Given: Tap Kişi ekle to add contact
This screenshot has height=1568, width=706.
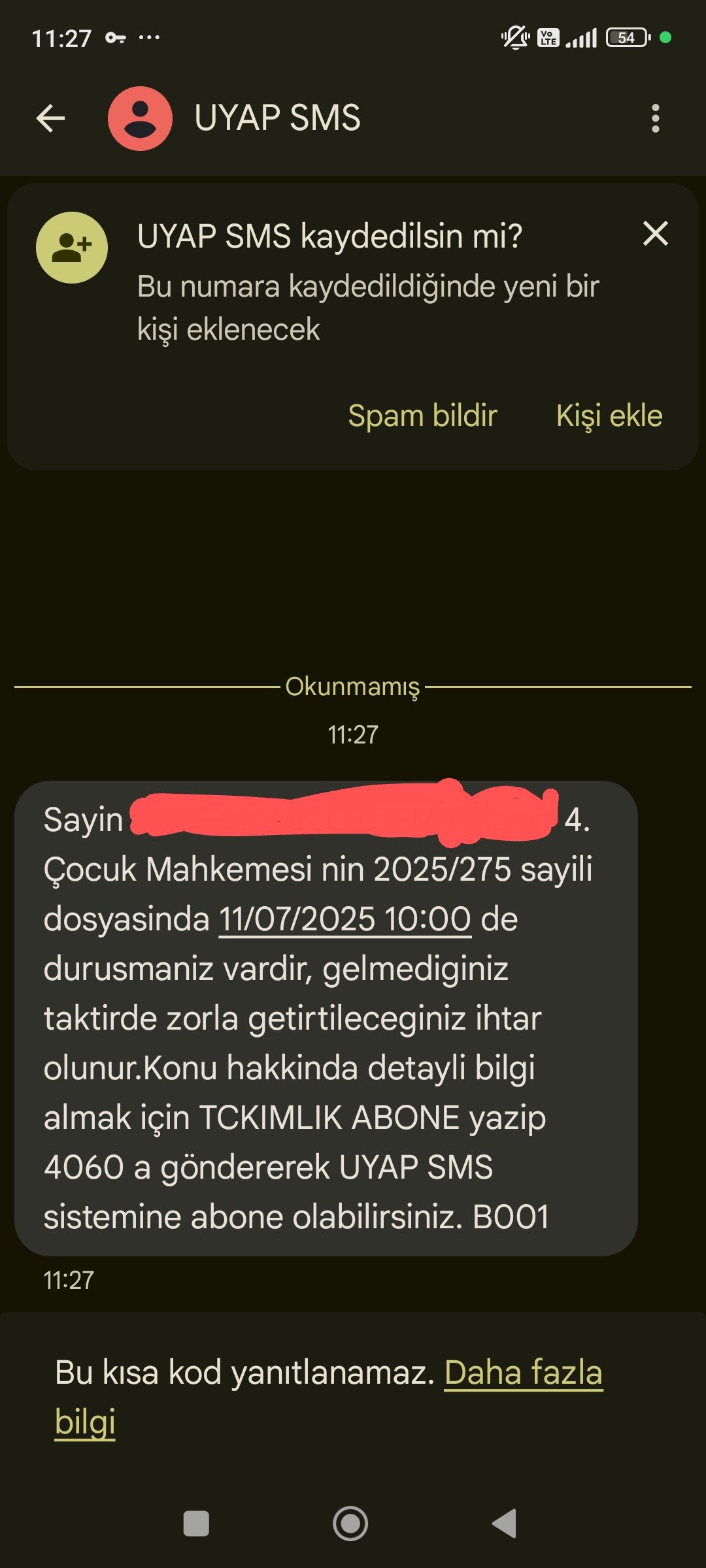Looking at the screenshot, I should coord(609,416).
